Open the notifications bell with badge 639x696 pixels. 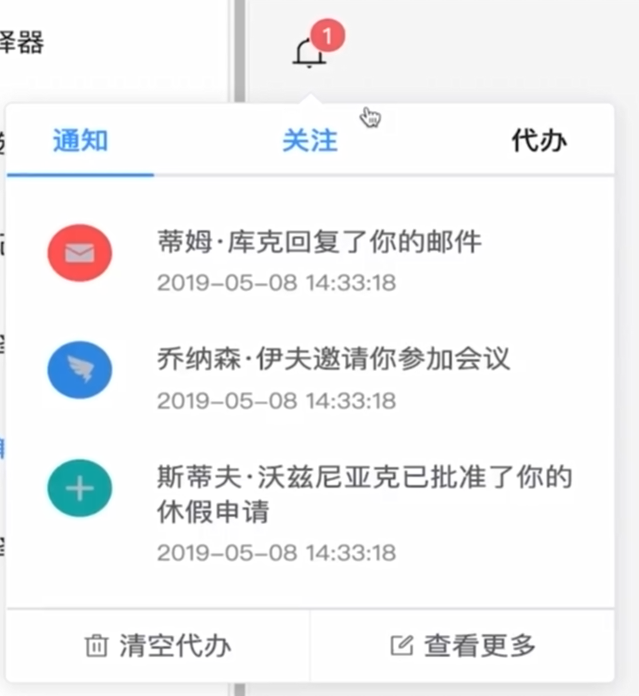tap(311, 52)
